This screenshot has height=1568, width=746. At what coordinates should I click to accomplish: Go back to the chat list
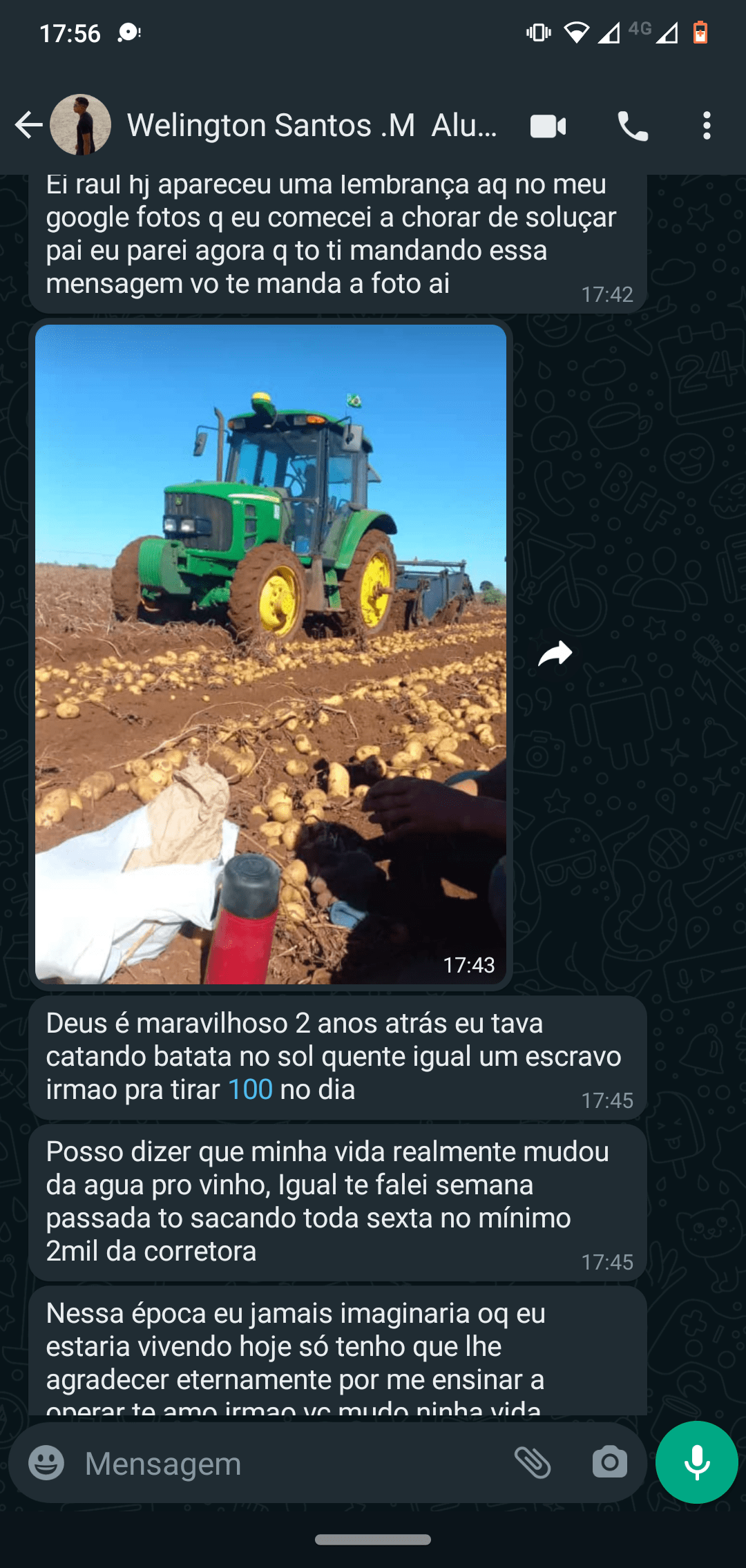(28, 125)
